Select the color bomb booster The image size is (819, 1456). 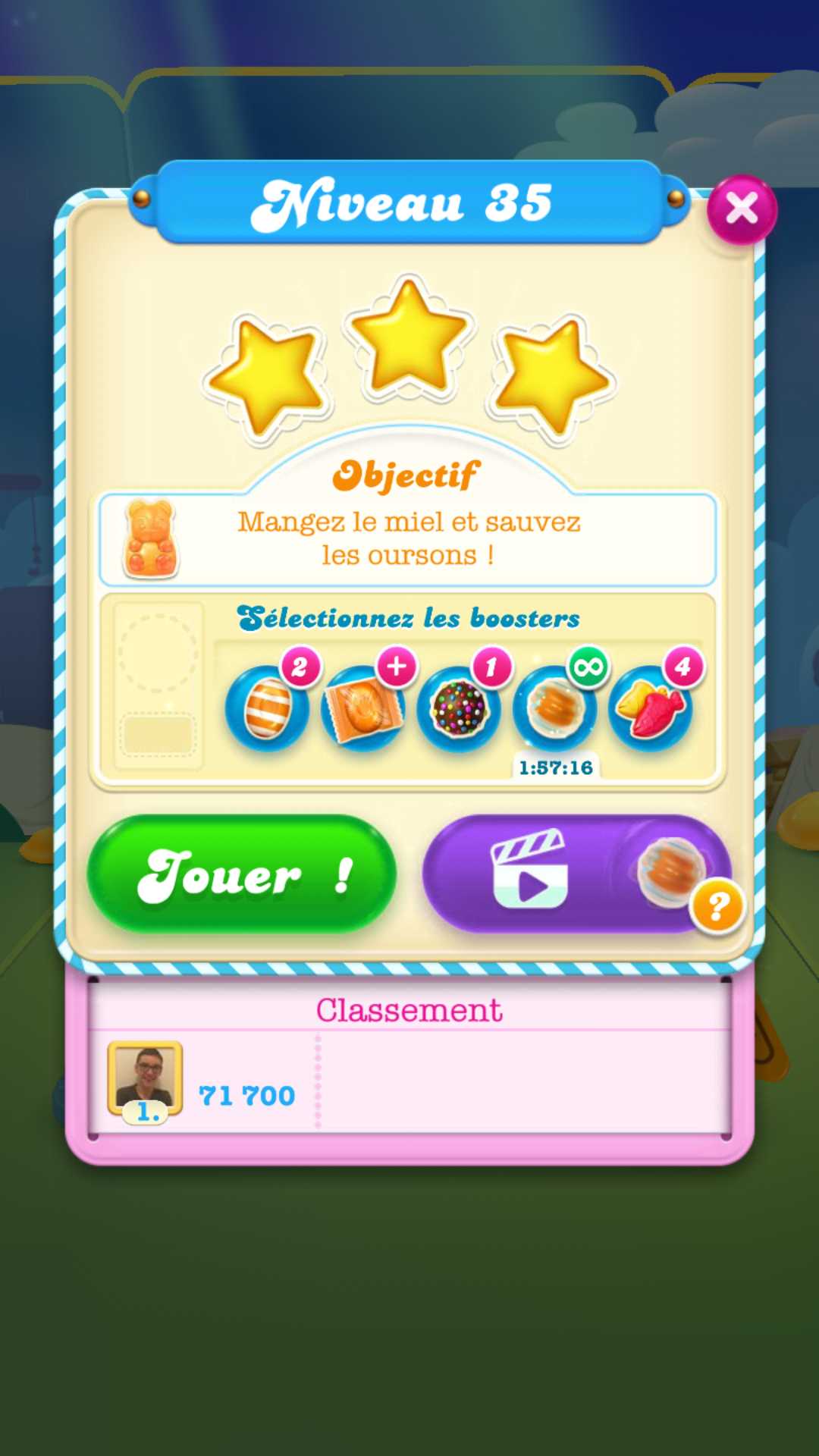point(459,708)
